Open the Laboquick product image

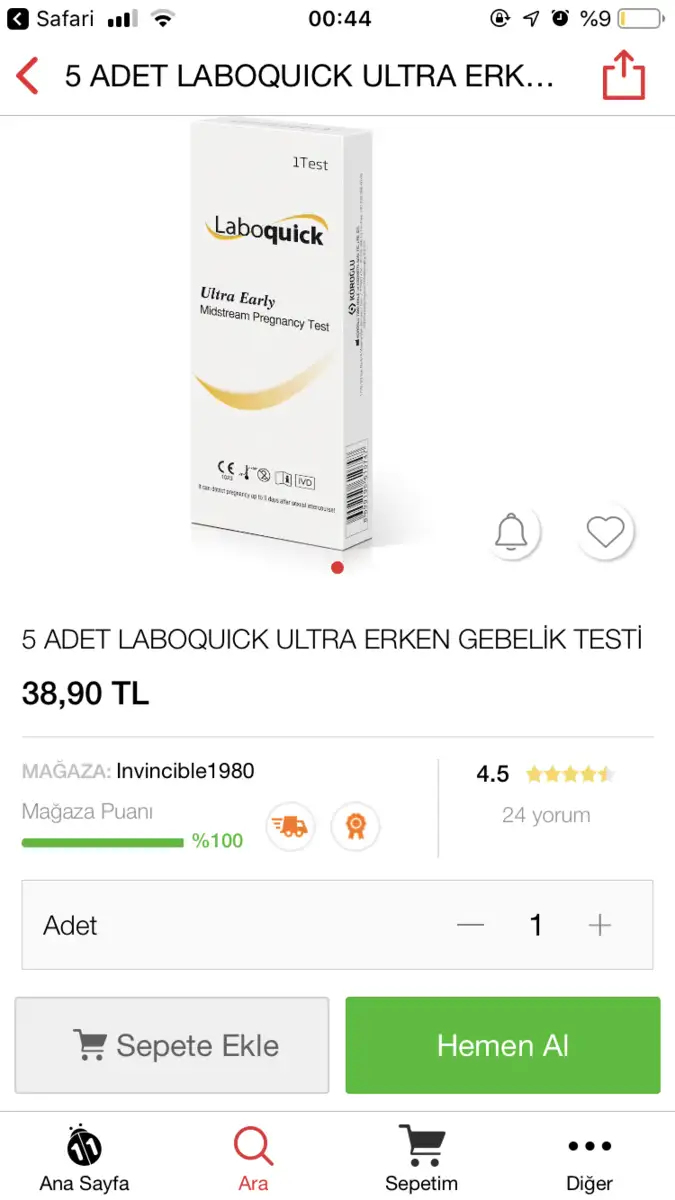click(x=280, y=335)
